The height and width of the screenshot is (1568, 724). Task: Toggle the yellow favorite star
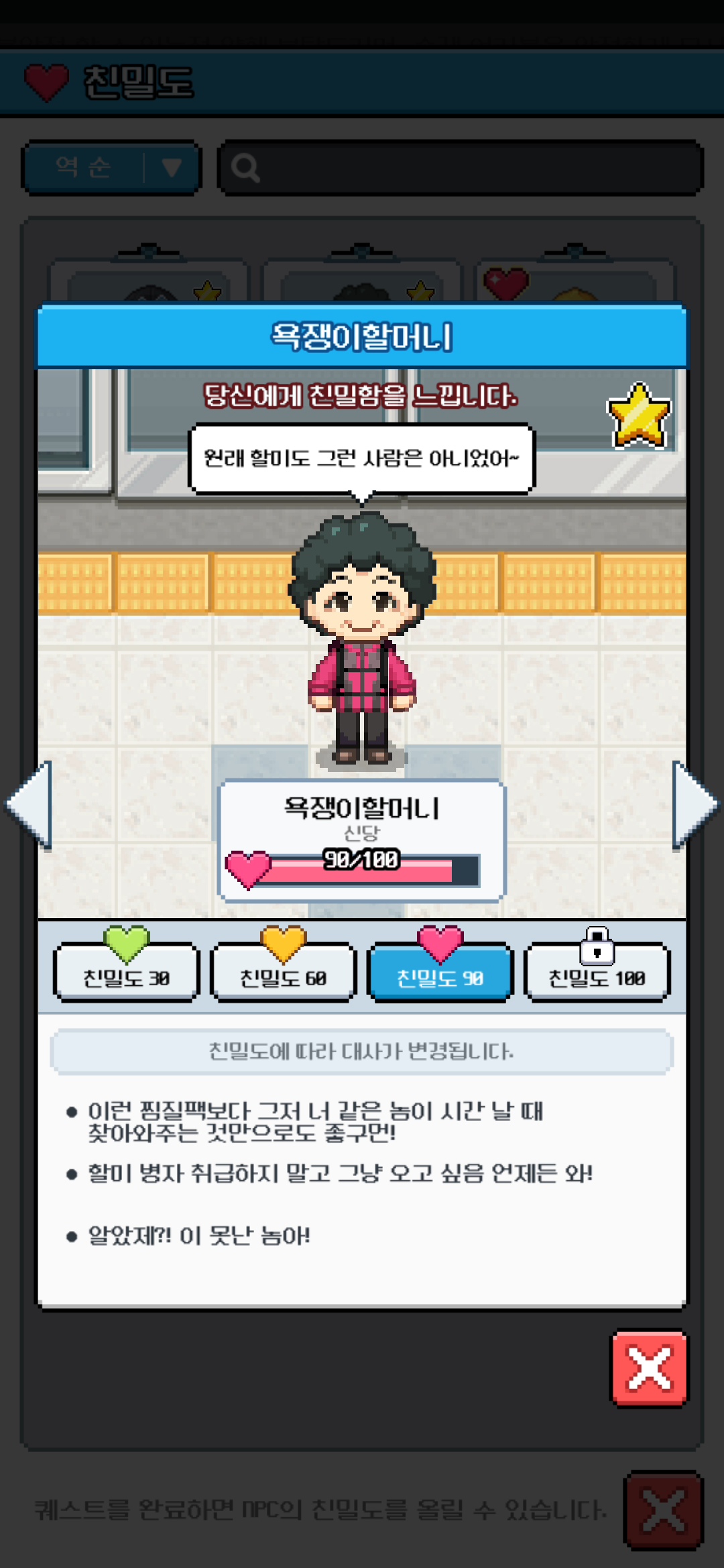point(638,416)
